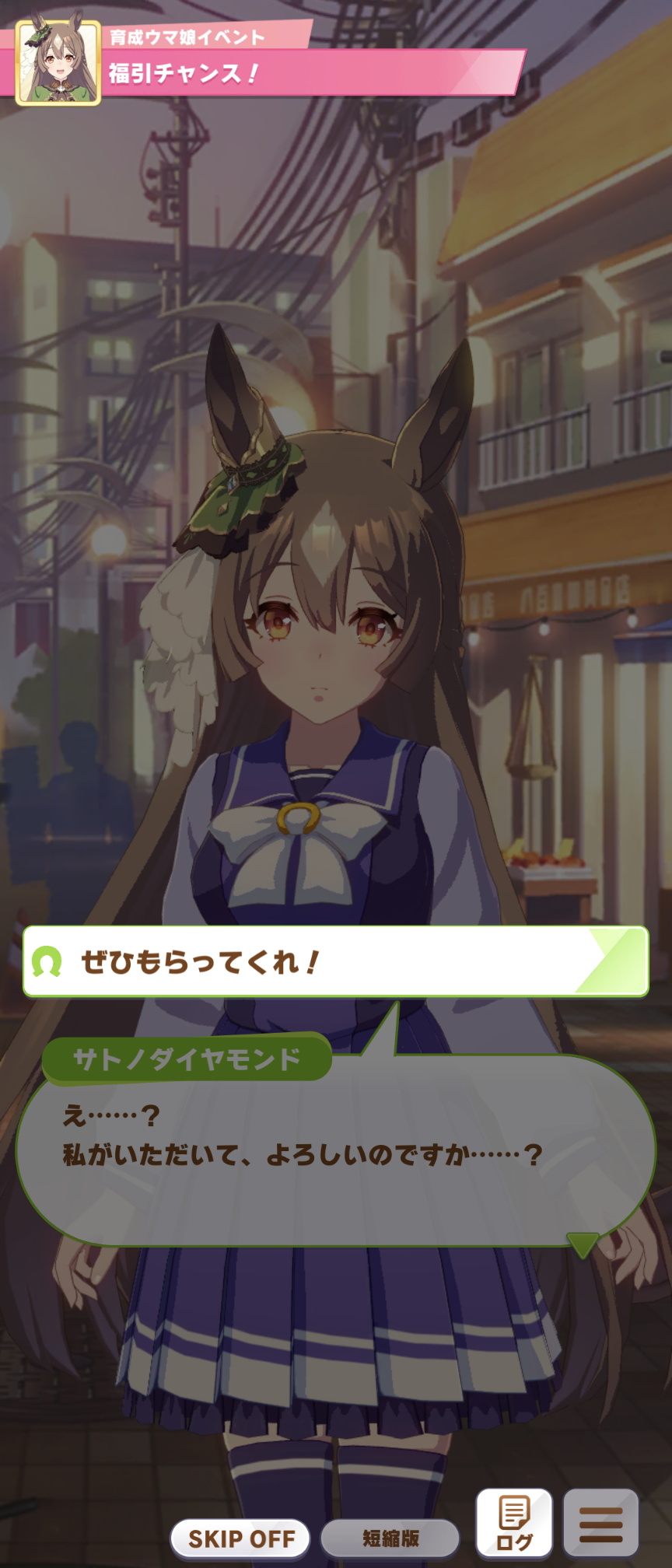
Task: Switch to the 短縮版 shortened mode
Action: (x=390, y=1538)
